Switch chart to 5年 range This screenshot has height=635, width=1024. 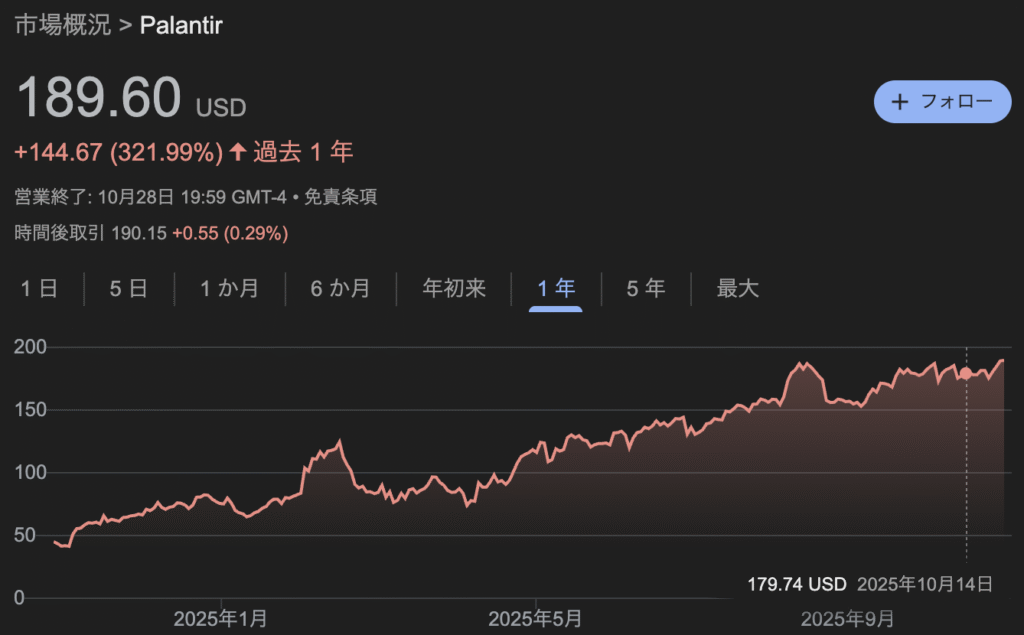click(646, 289)
